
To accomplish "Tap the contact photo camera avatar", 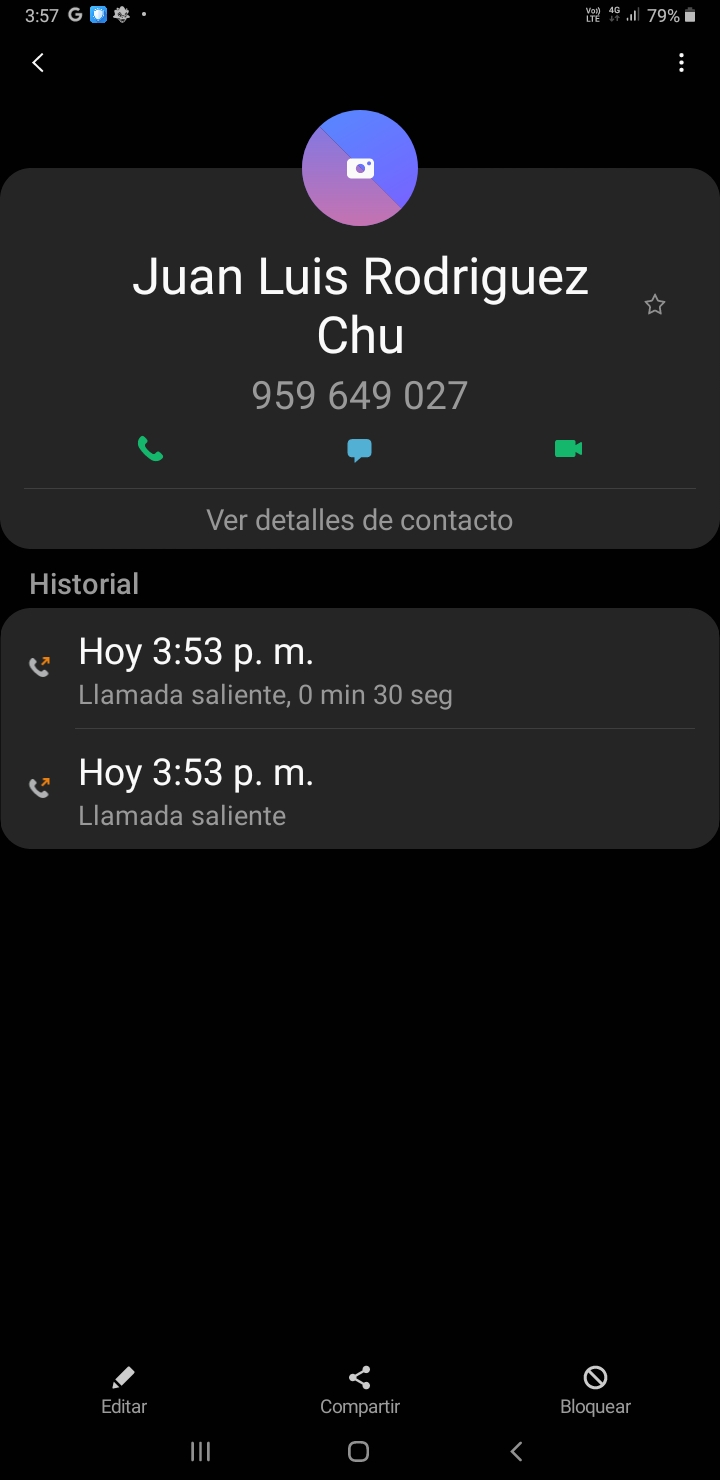I will (360, 168).
